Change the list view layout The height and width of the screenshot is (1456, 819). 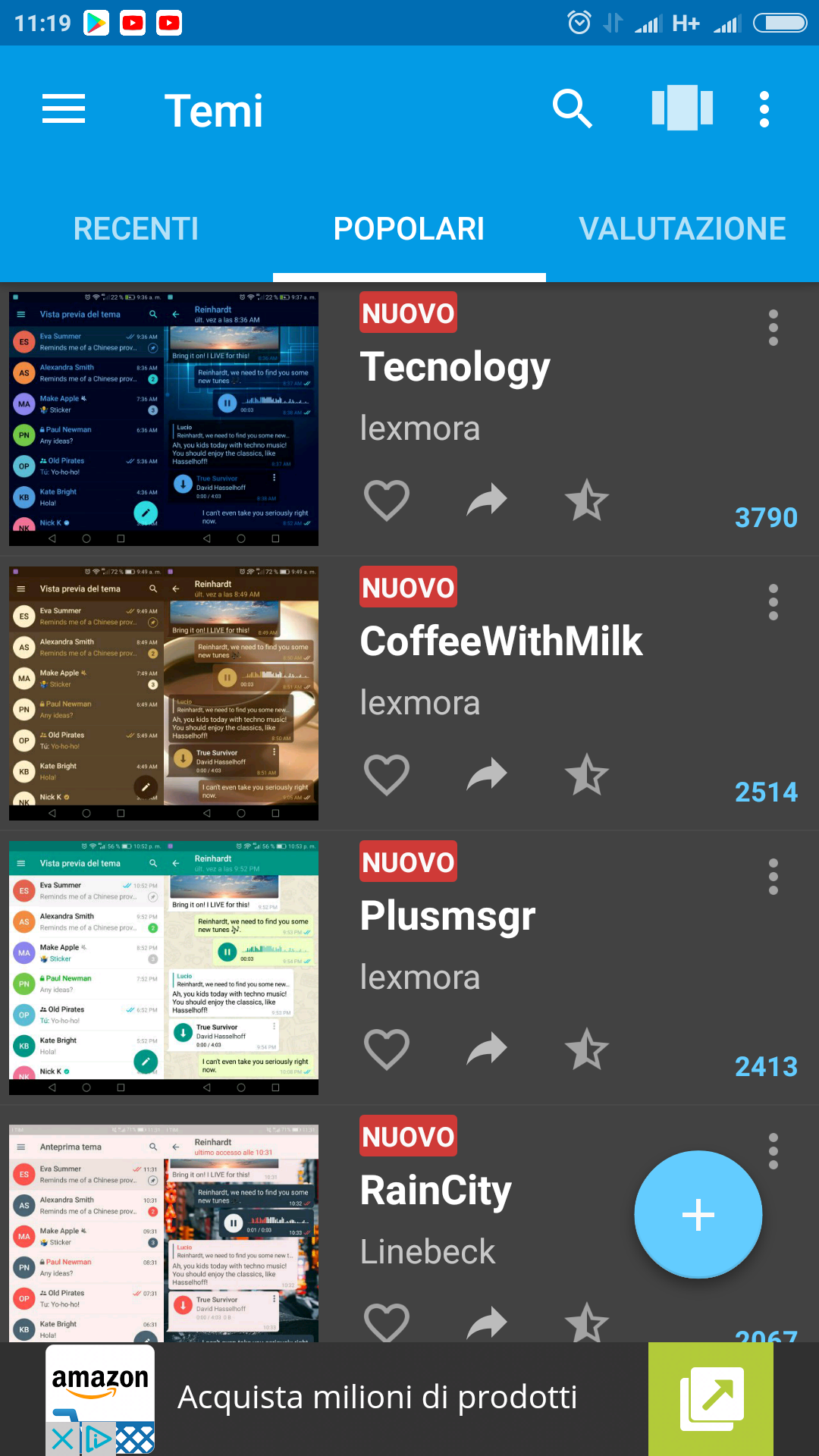pos(682,108)
